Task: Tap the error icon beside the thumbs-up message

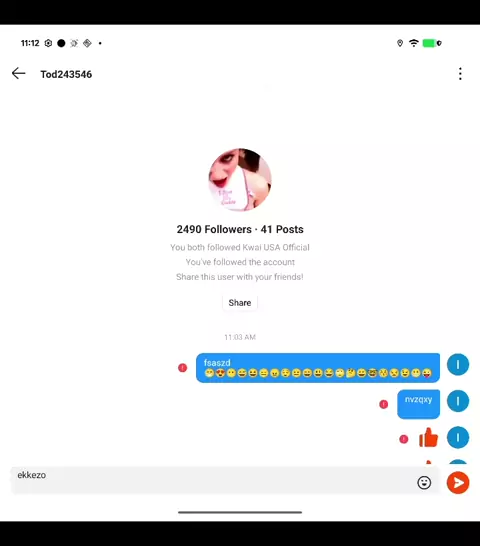Action: pyautogui.click(x=404, y=439)
